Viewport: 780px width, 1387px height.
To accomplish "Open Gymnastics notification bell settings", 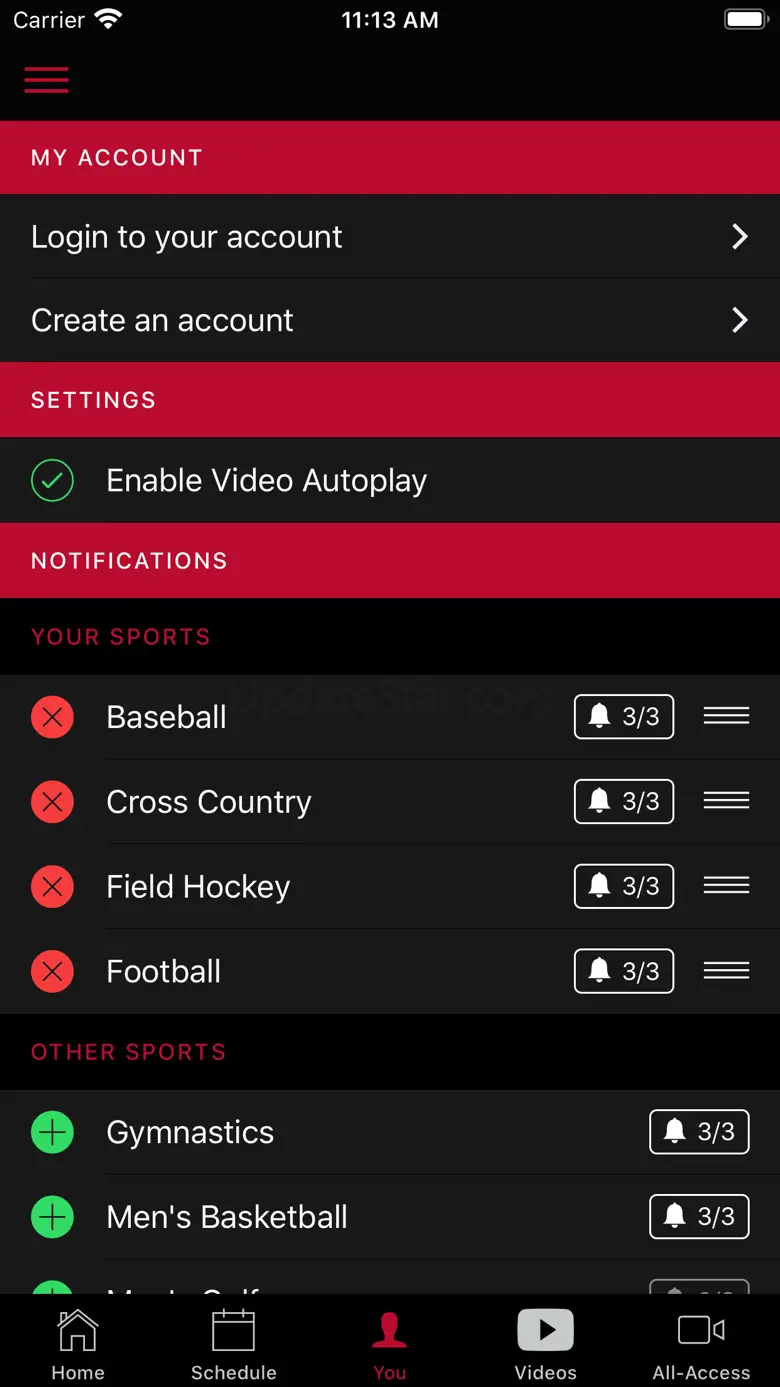I will coord(699,1132).
